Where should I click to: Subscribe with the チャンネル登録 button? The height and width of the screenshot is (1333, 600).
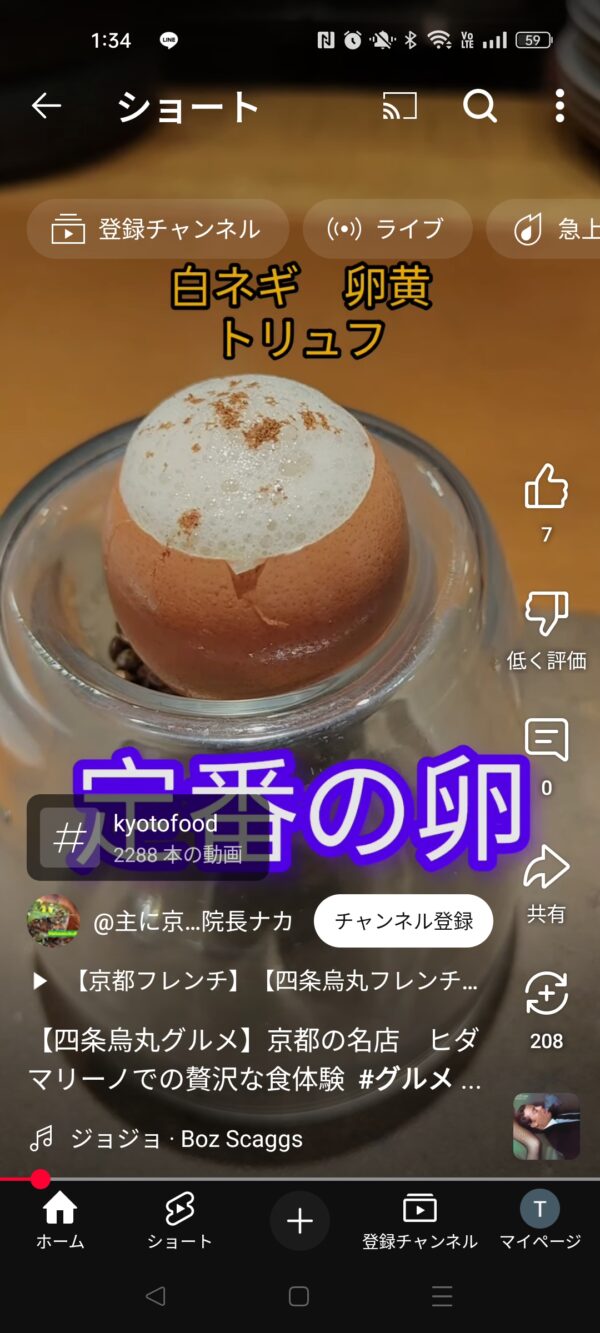coord(403,921)
